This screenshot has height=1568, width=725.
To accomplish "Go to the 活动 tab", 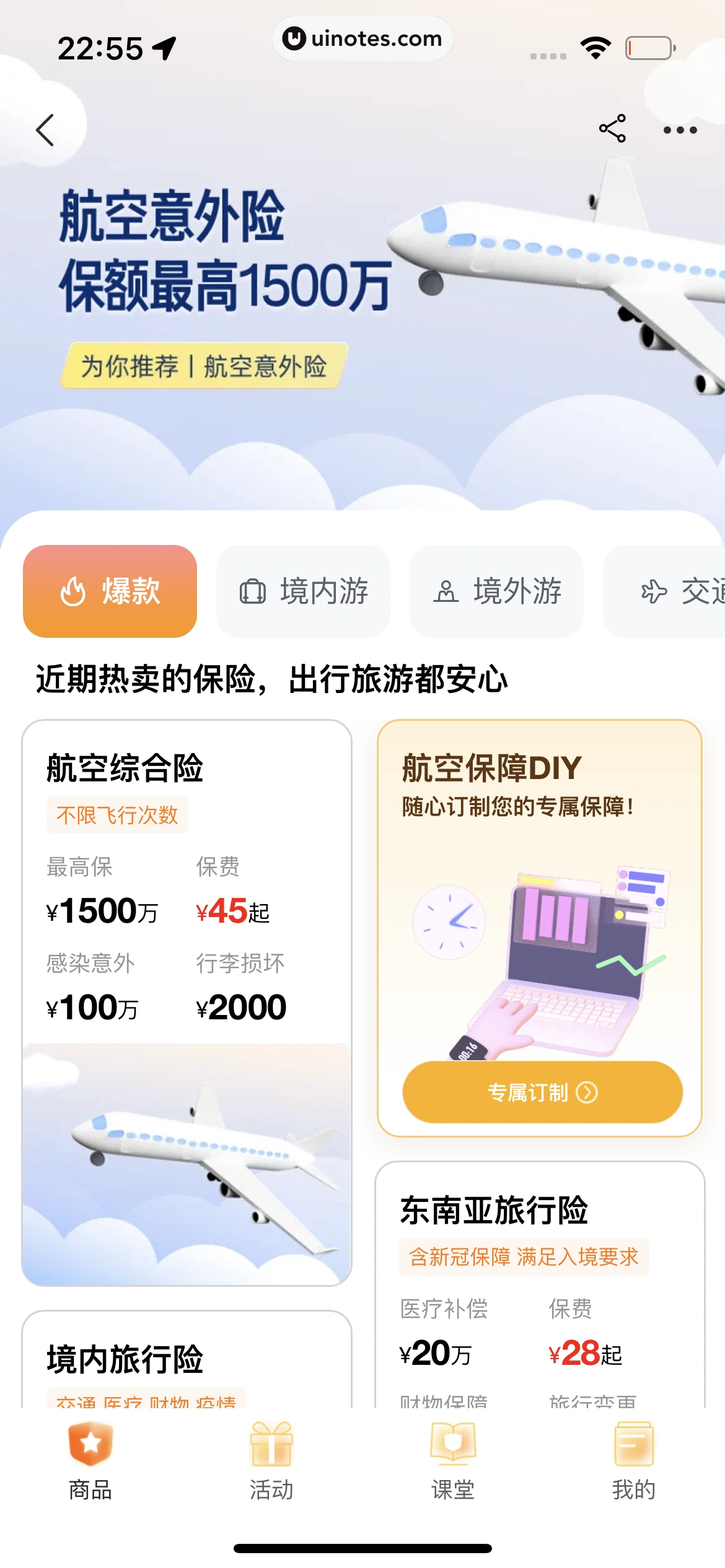I will (271, 1461).
